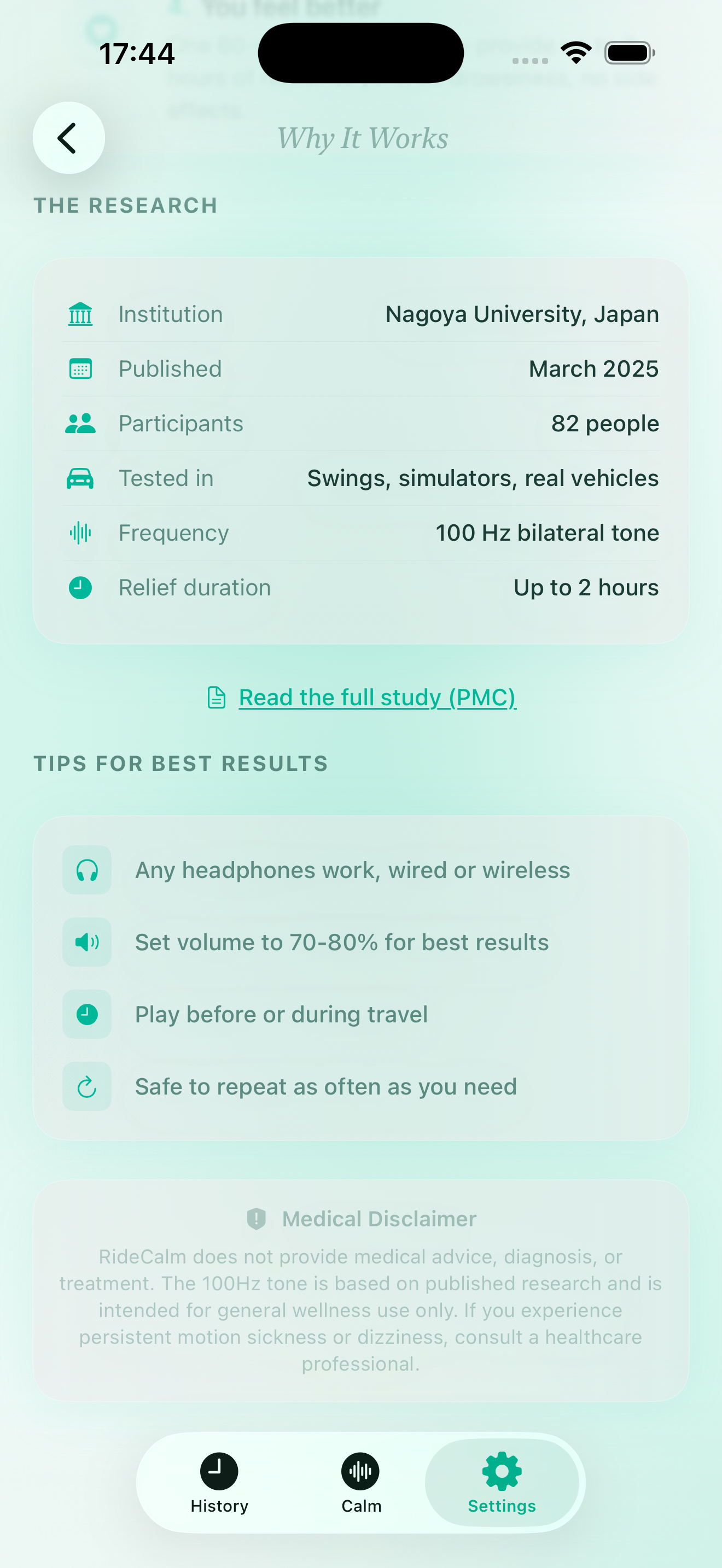Switch to the History tab
Viewport: 722px width, 1568px height.
[219, 1482]
